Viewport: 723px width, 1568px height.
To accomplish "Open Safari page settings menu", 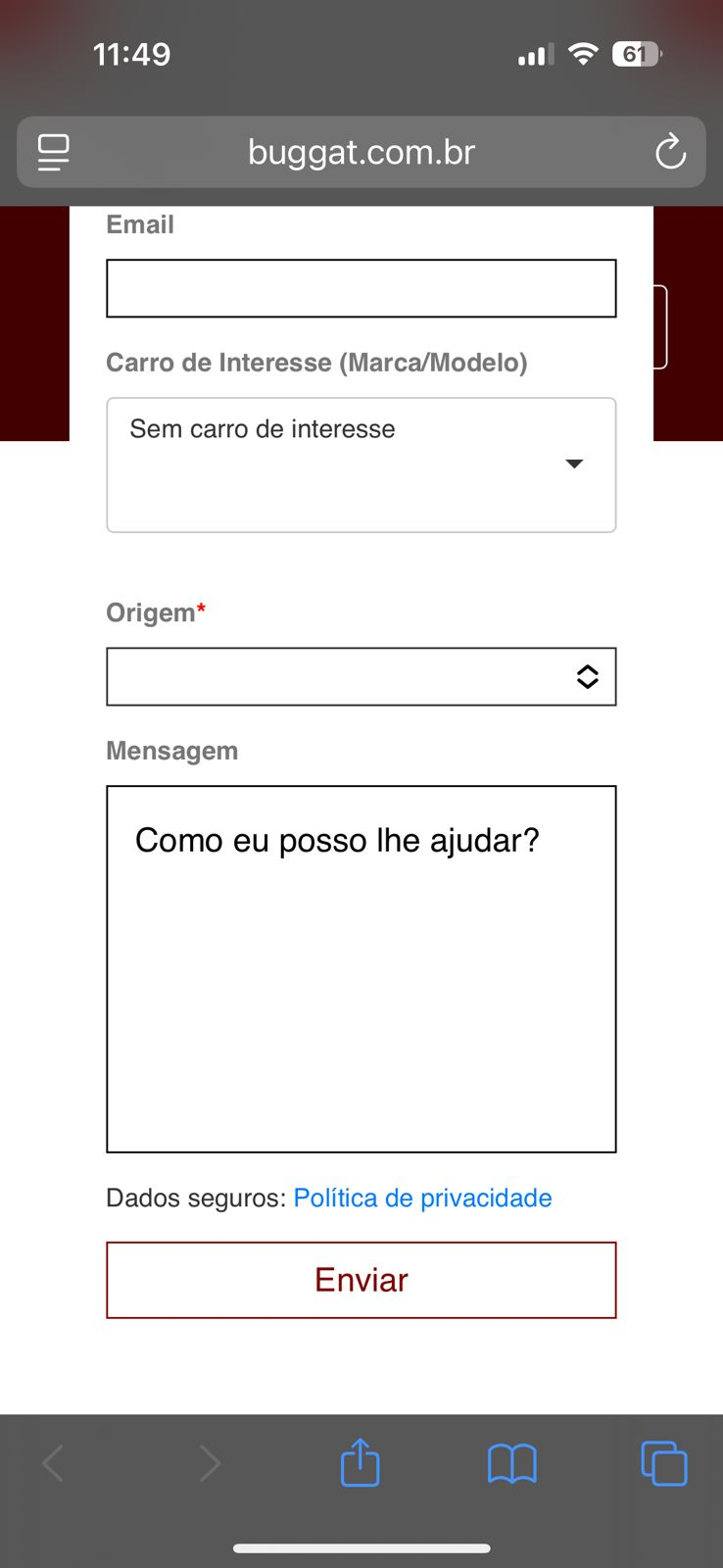I will (x=54, y=152).
